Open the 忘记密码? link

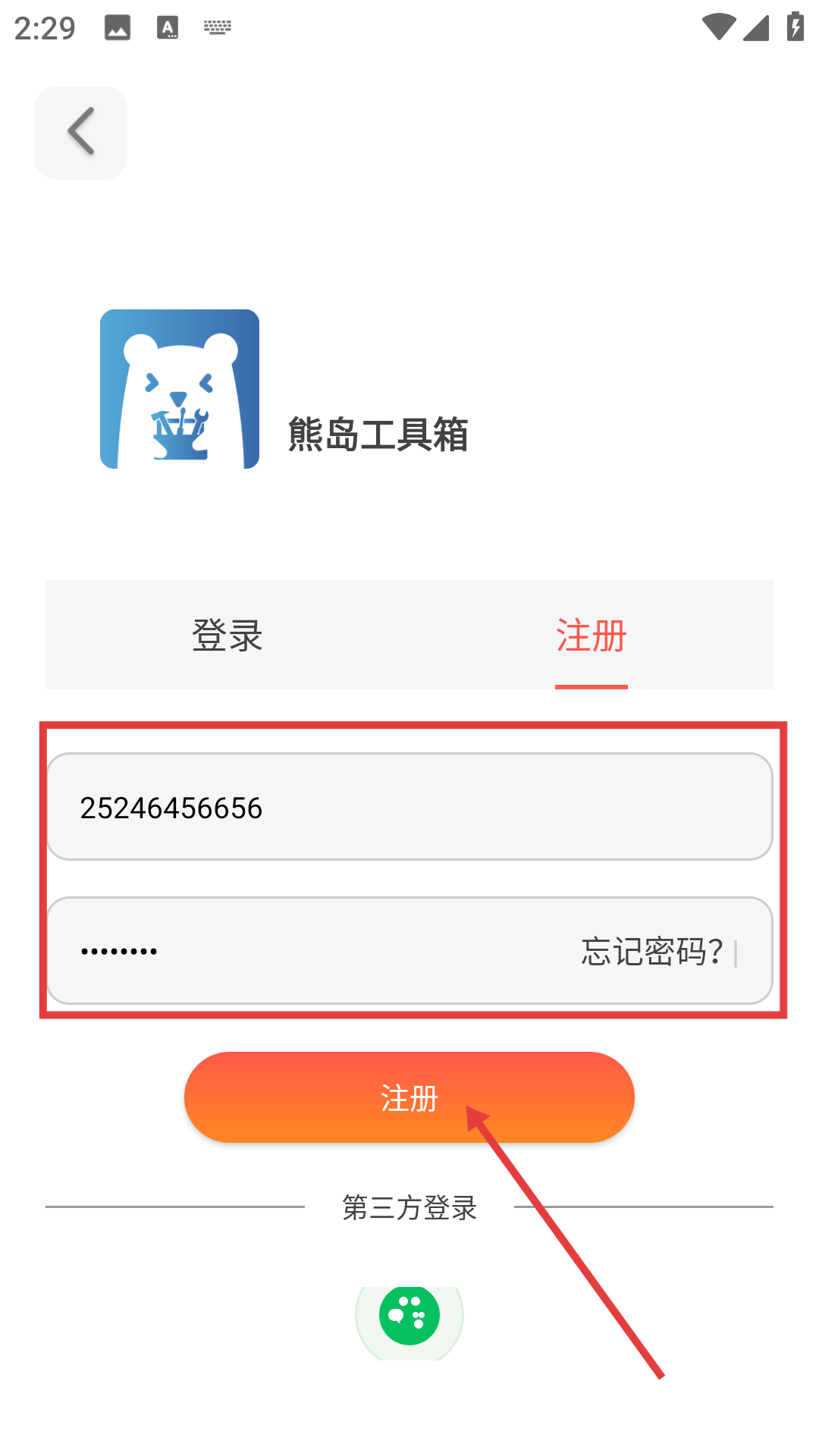pos(652,951)
